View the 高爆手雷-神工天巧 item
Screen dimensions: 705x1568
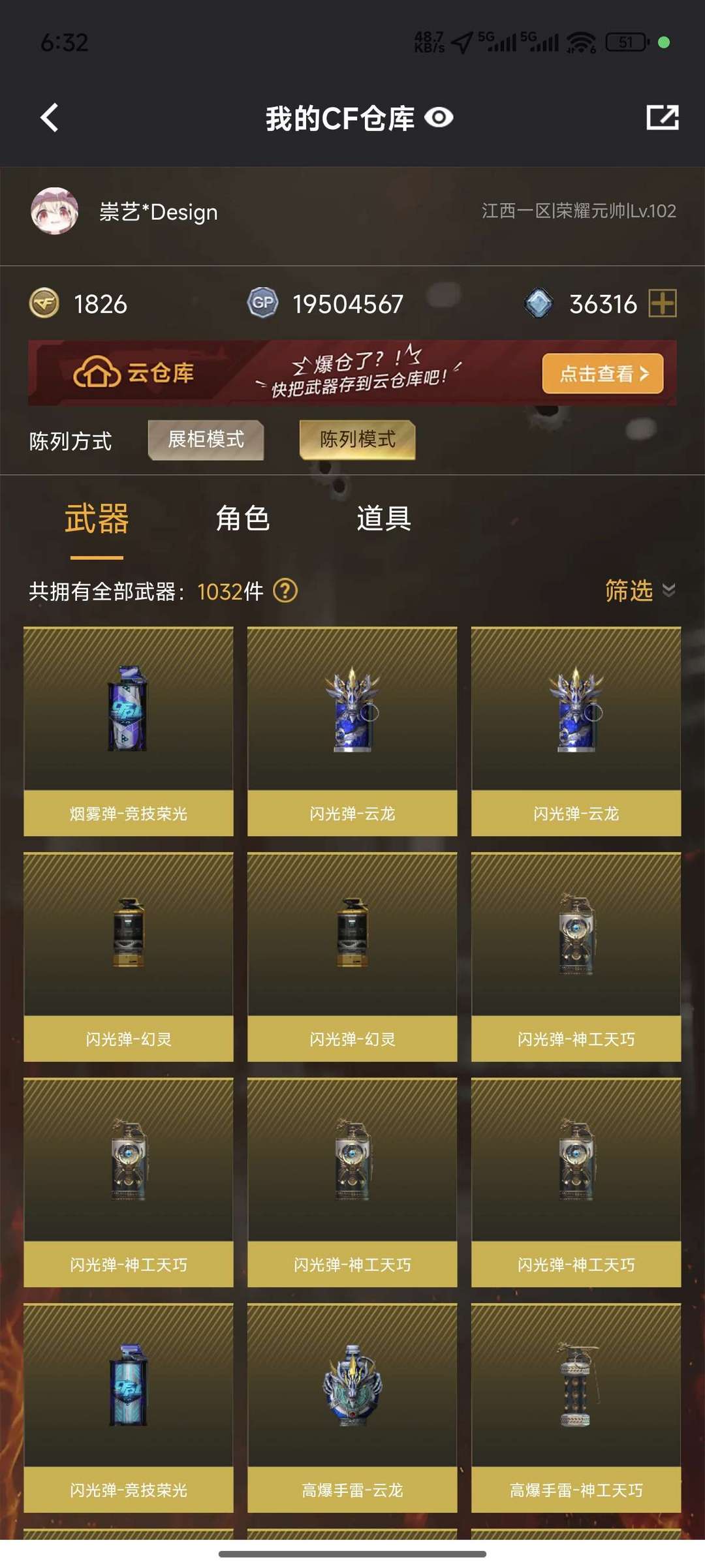576,1407
